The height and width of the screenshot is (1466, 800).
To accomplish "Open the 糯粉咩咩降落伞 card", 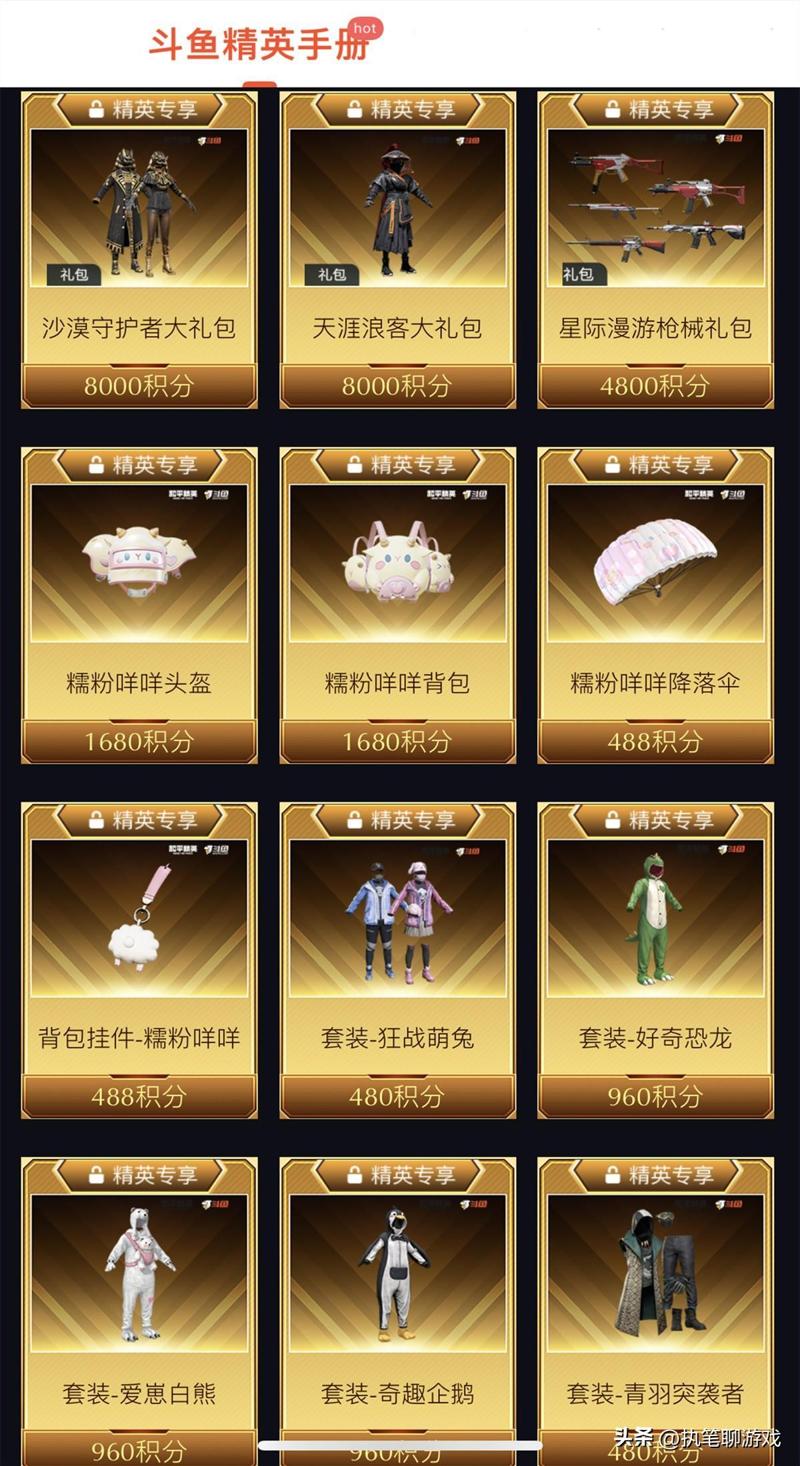I will 655,605.
